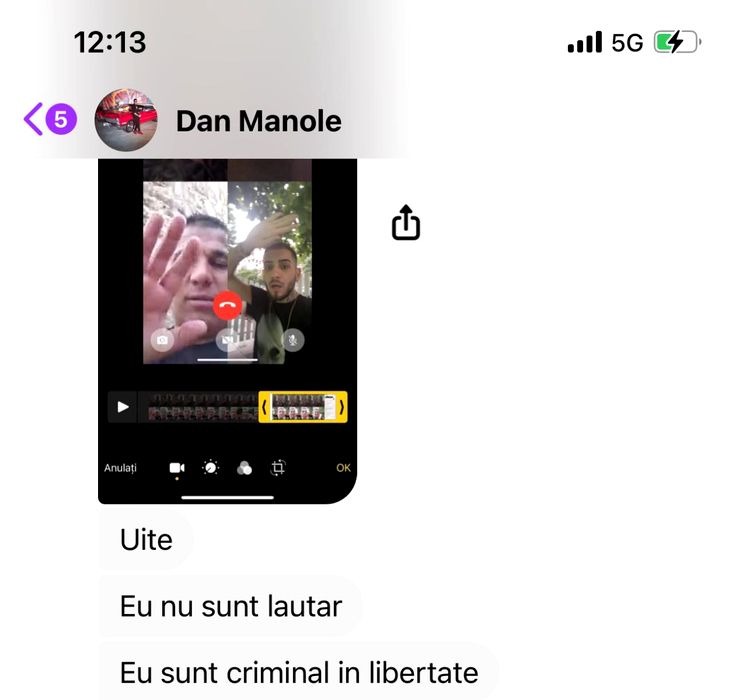
Task: Share the video screenshot image
Action: tap(405, 223)
